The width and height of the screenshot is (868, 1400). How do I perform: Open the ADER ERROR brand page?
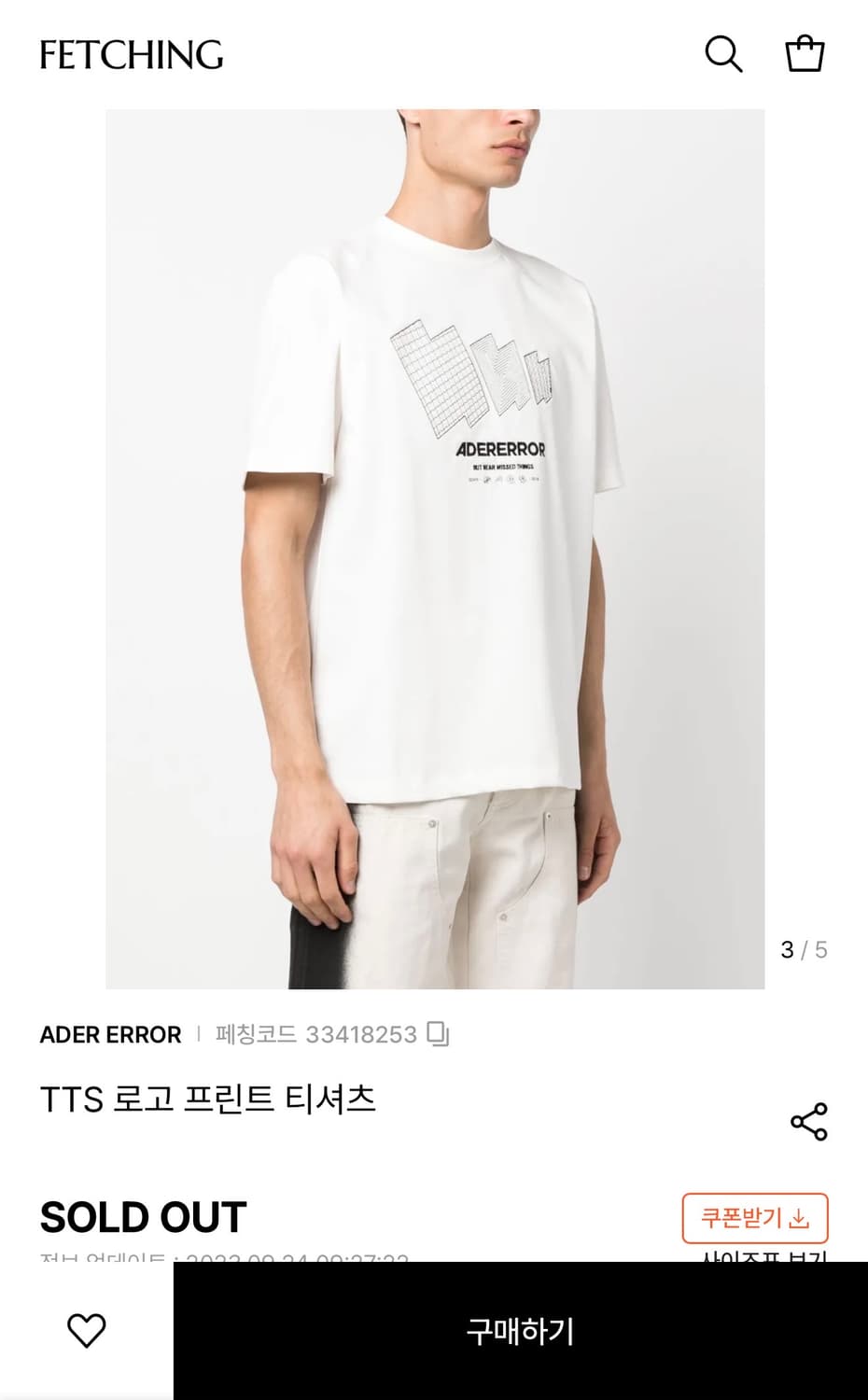point(110,1034)
